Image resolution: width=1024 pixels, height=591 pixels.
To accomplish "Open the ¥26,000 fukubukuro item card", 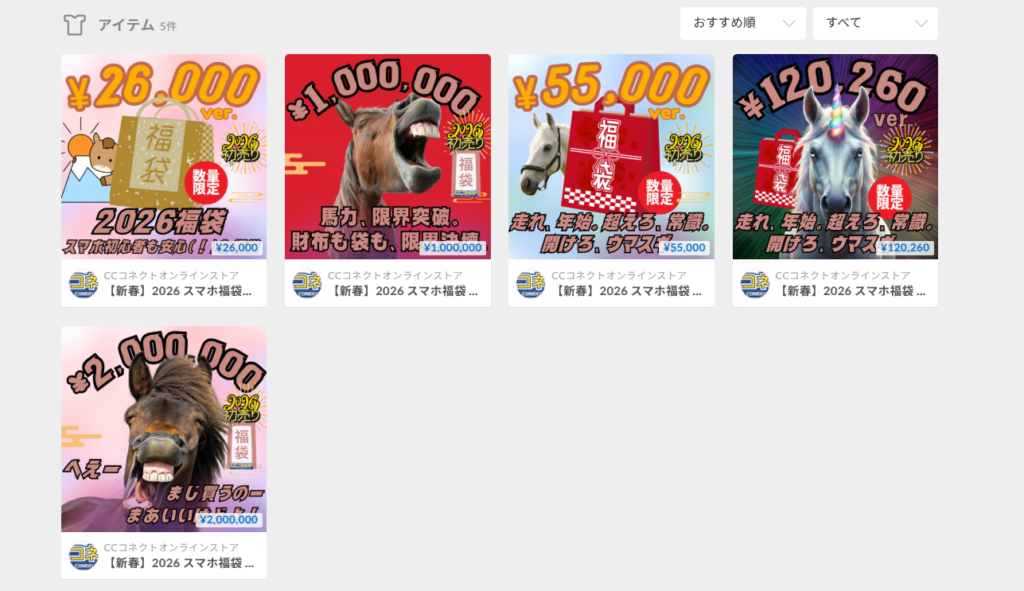I will [164, 157].
